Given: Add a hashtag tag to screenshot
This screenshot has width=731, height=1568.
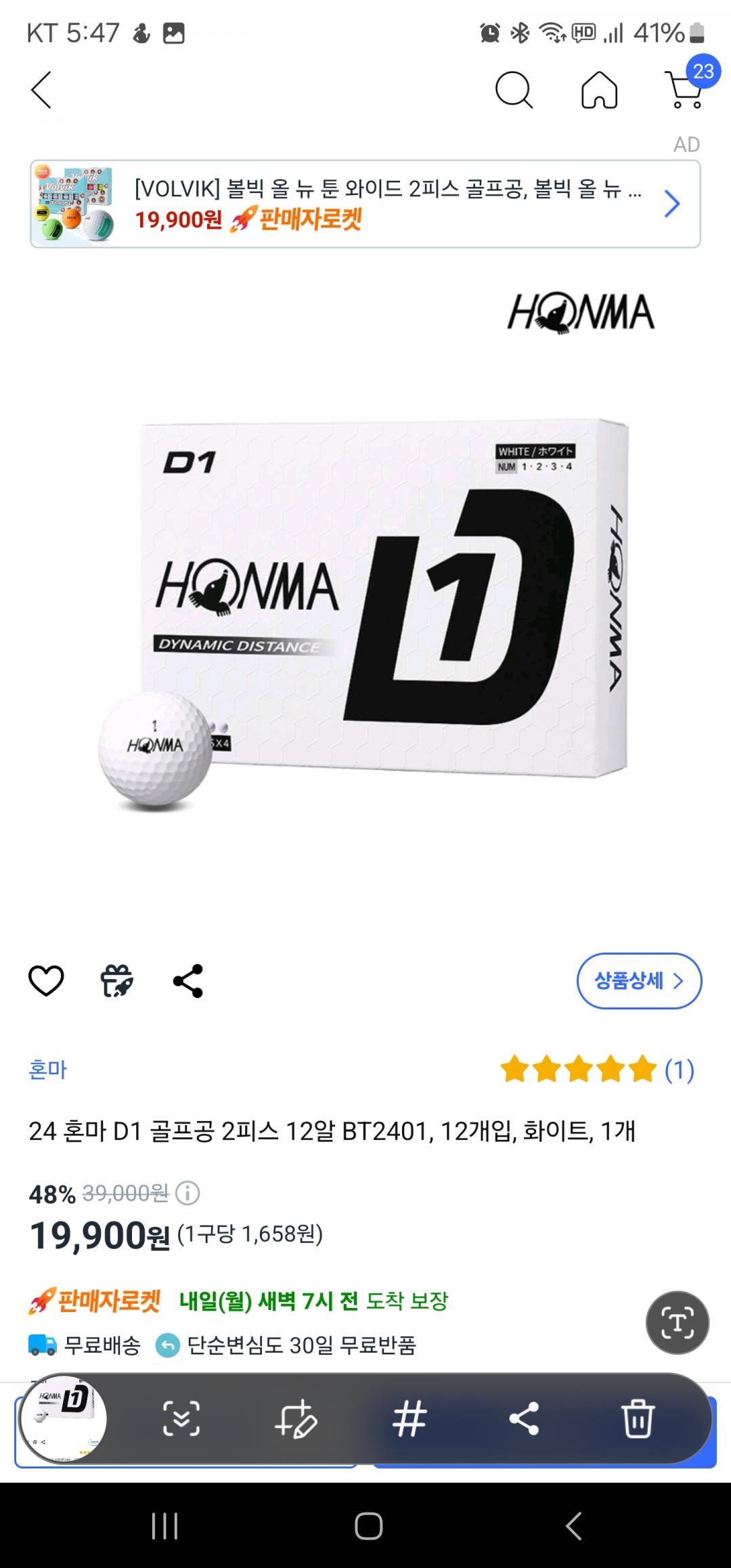Looking at the screenshot, I should (x=409, y=1419).
